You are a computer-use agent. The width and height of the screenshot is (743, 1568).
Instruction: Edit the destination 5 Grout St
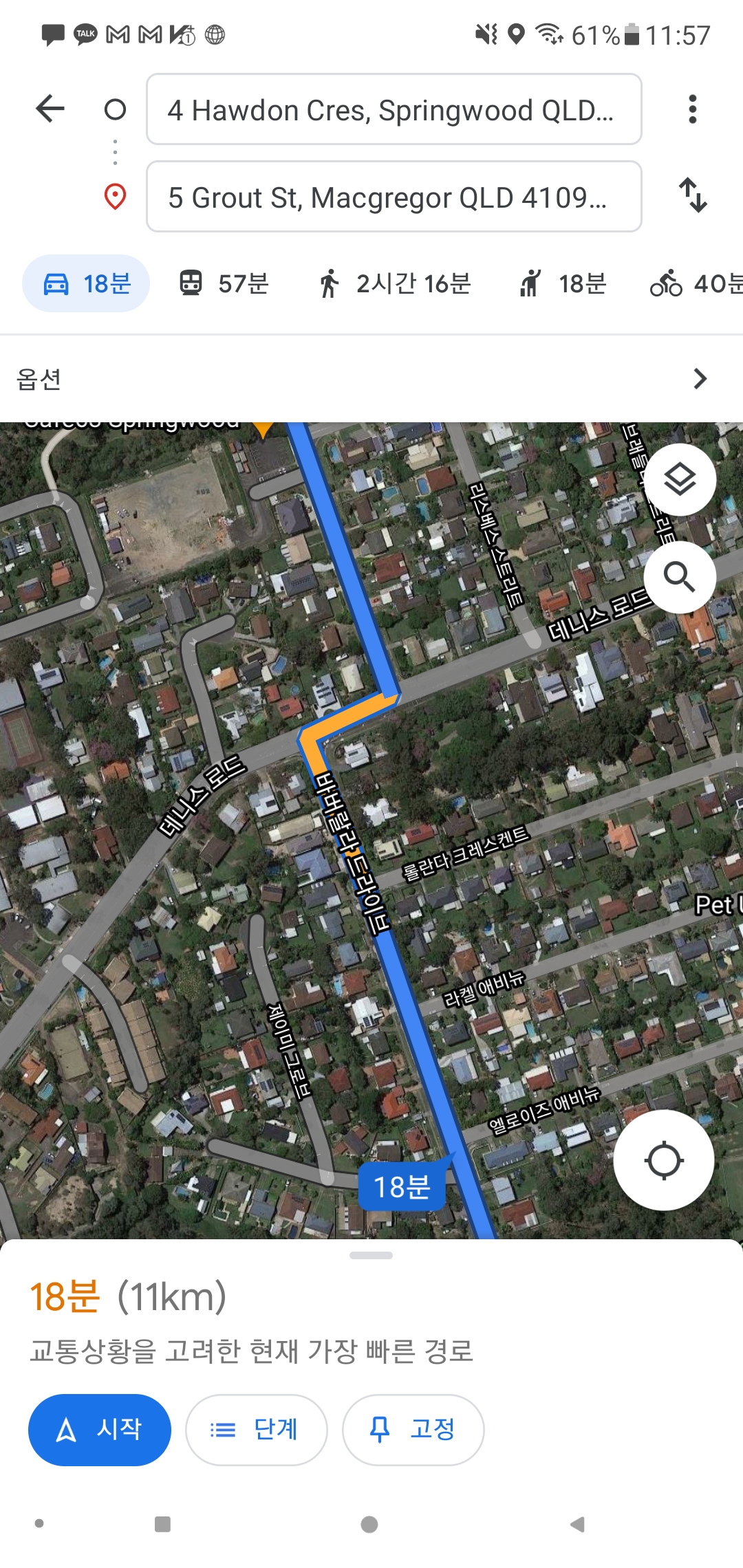click(394, 197)
